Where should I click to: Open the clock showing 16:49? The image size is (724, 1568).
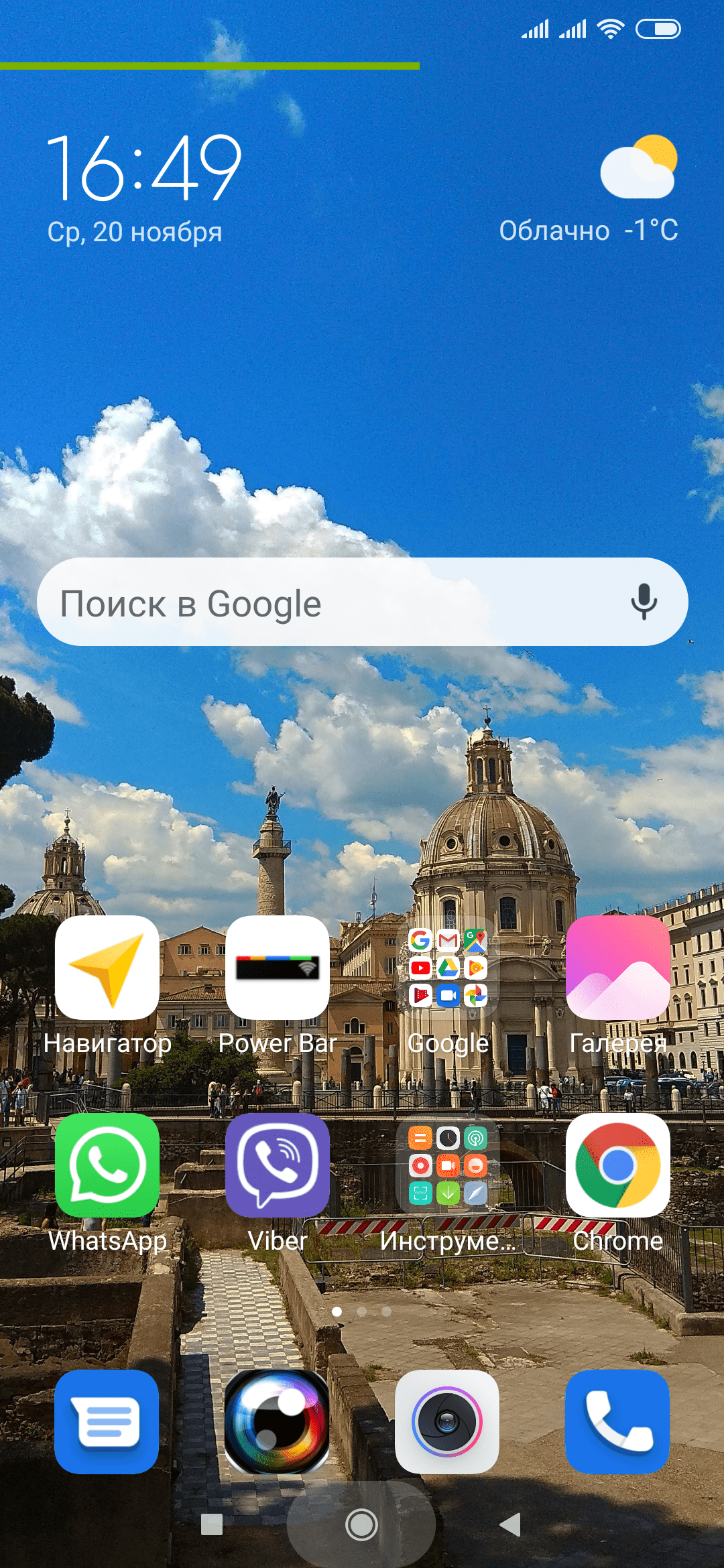[x=144, y=168]
